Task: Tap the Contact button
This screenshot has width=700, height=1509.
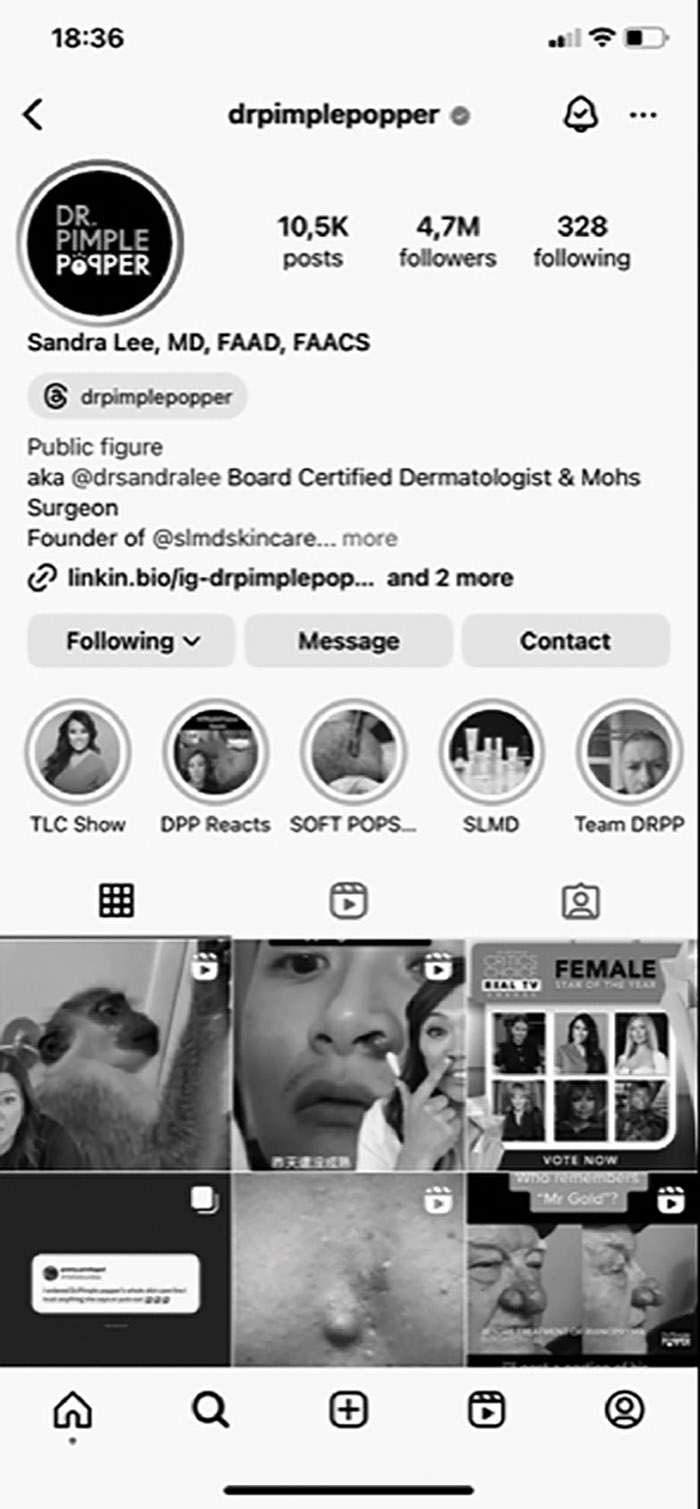Action: pyautogui.click(x=565, y=641)
